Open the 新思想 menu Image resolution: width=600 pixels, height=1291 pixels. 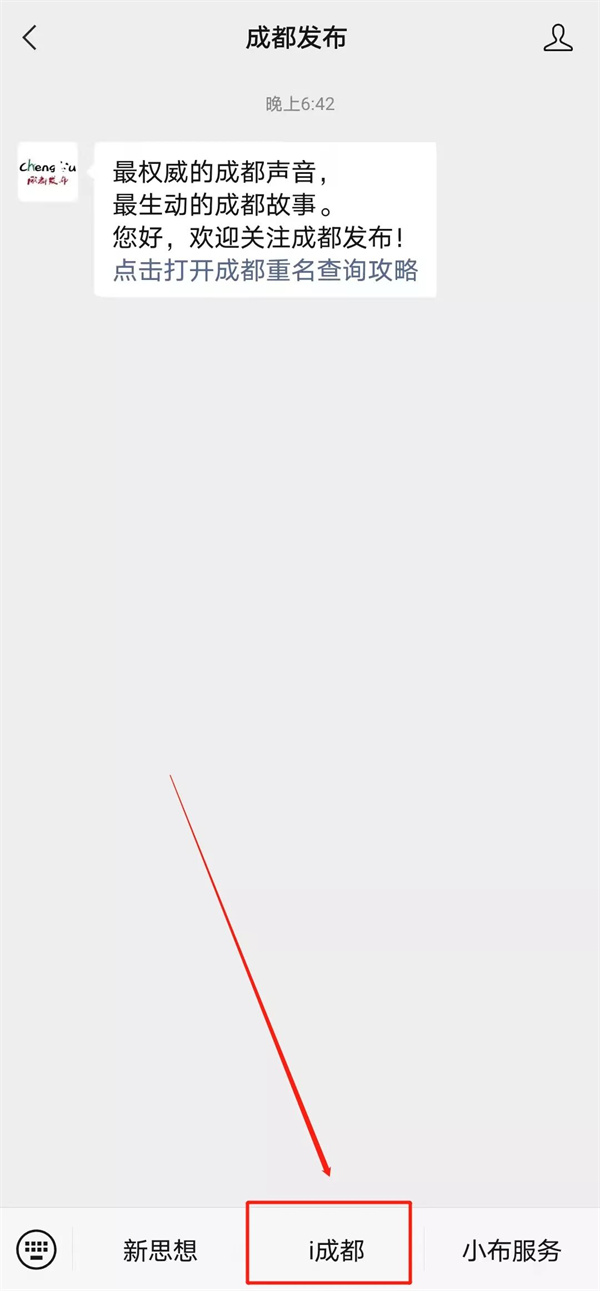pos(160,1249)
